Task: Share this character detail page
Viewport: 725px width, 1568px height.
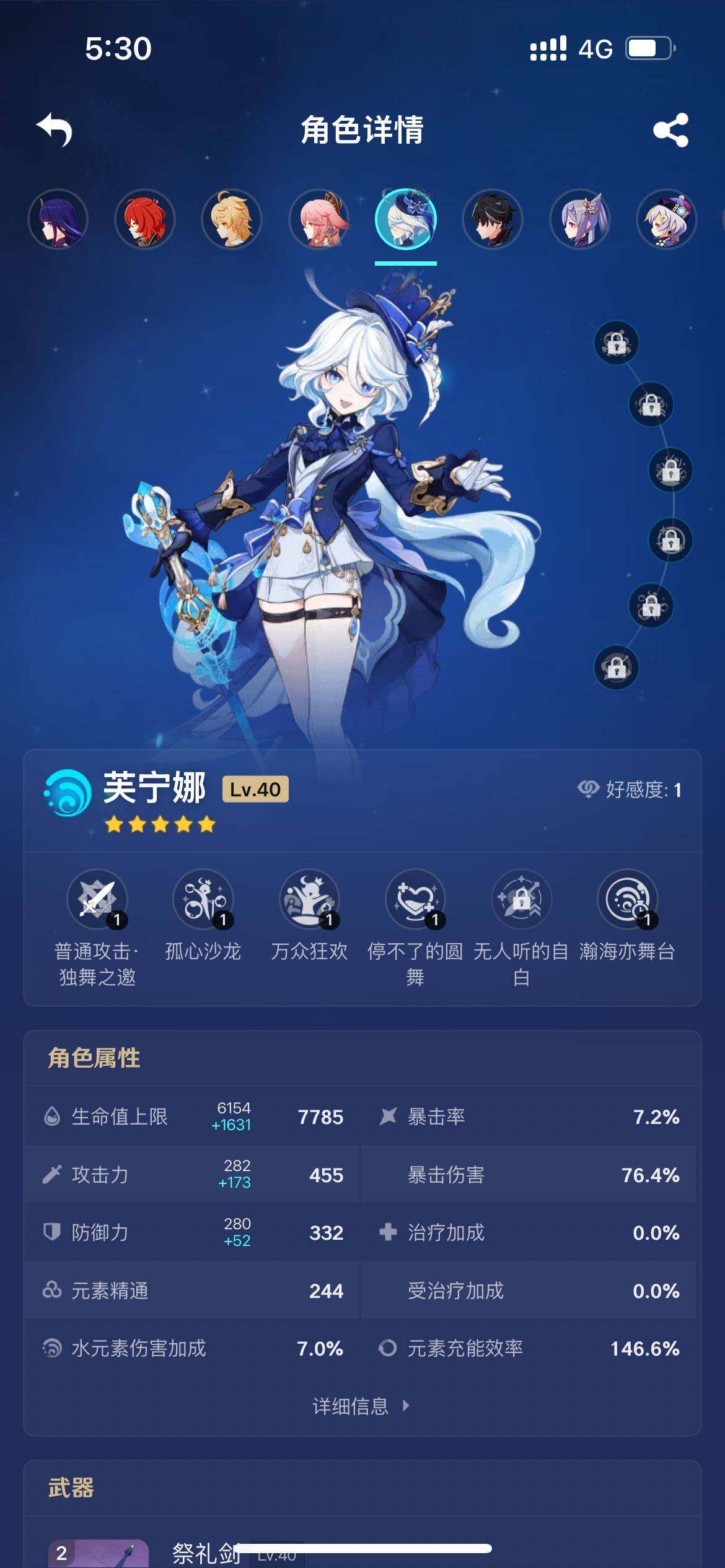Action: click(x=670, y=130)
